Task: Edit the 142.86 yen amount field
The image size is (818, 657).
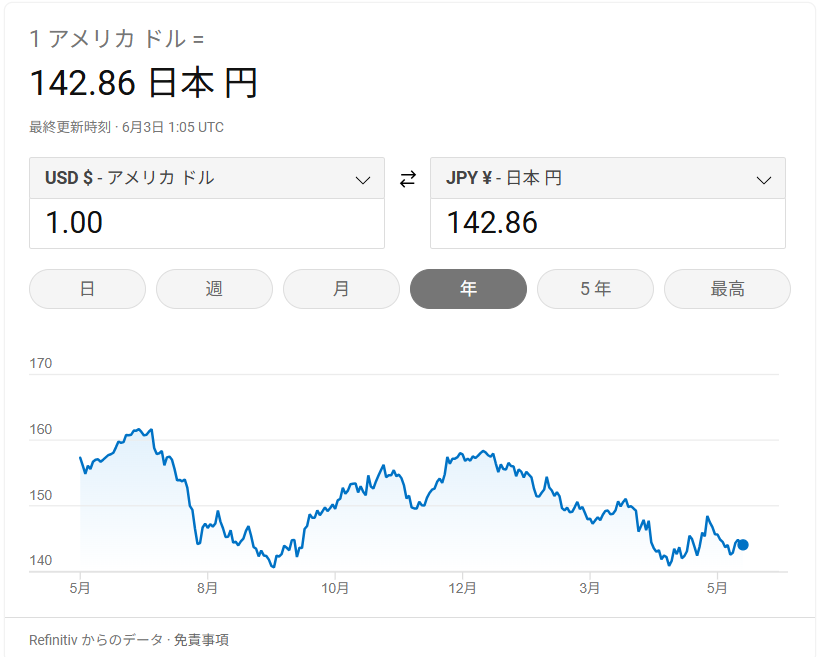Action: coord(607,223)
